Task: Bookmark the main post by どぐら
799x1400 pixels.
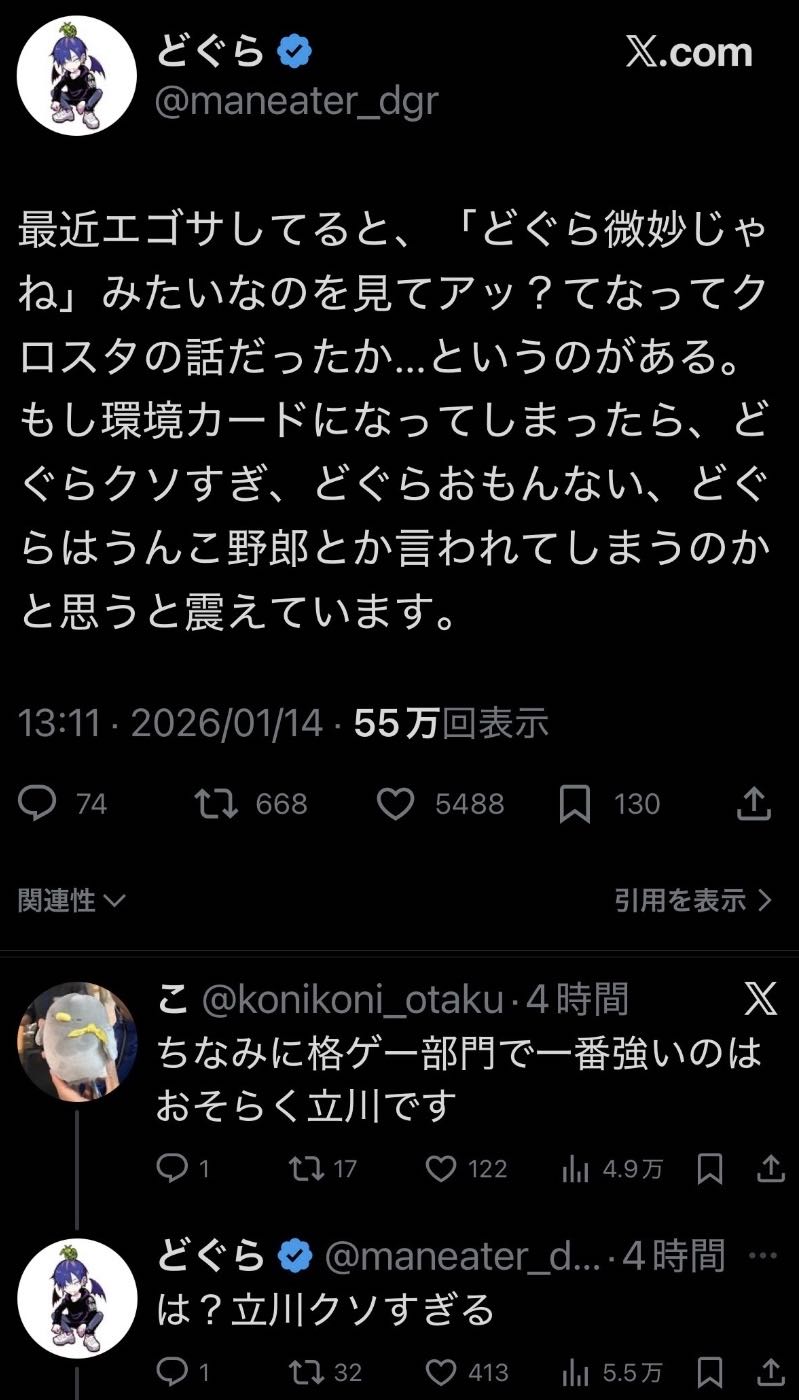Action: (x=574, y=803)
